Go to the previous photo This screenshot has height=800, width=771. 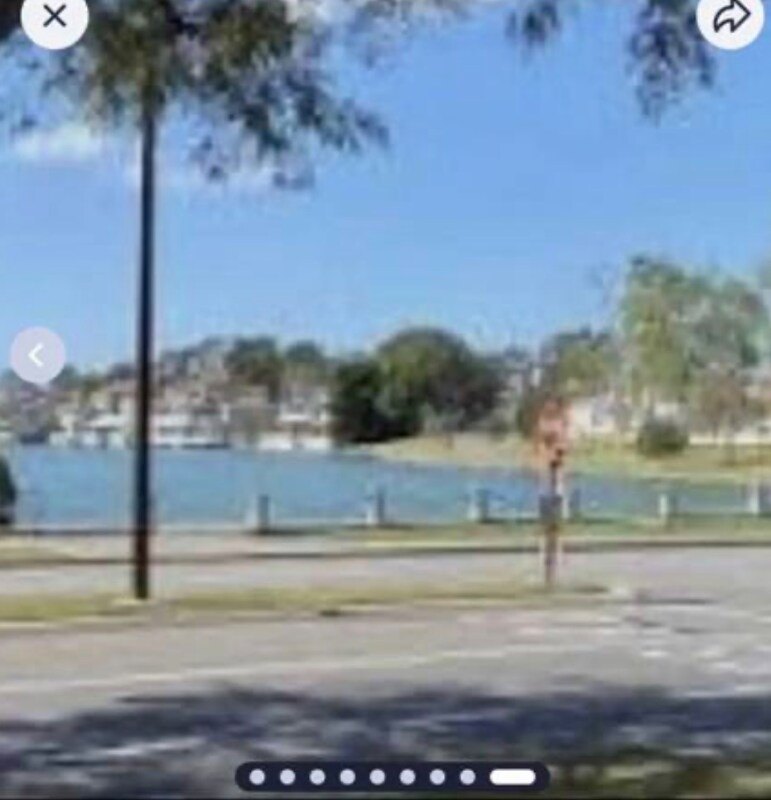pyautogui.click(x=38, y=355)
